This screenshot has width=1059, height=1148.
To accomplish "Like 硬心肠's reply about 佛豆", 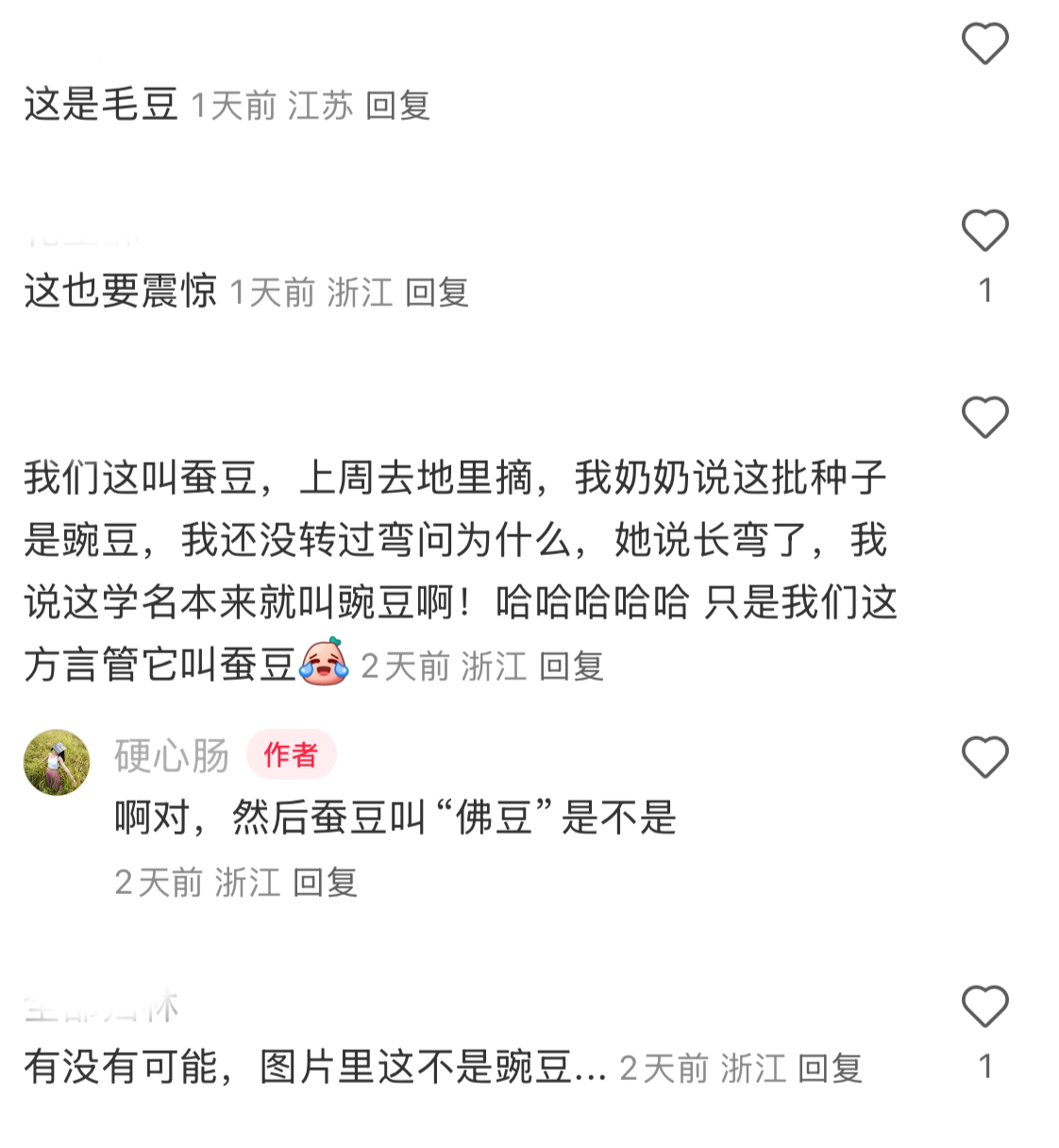I will click(x=984, y=757).
